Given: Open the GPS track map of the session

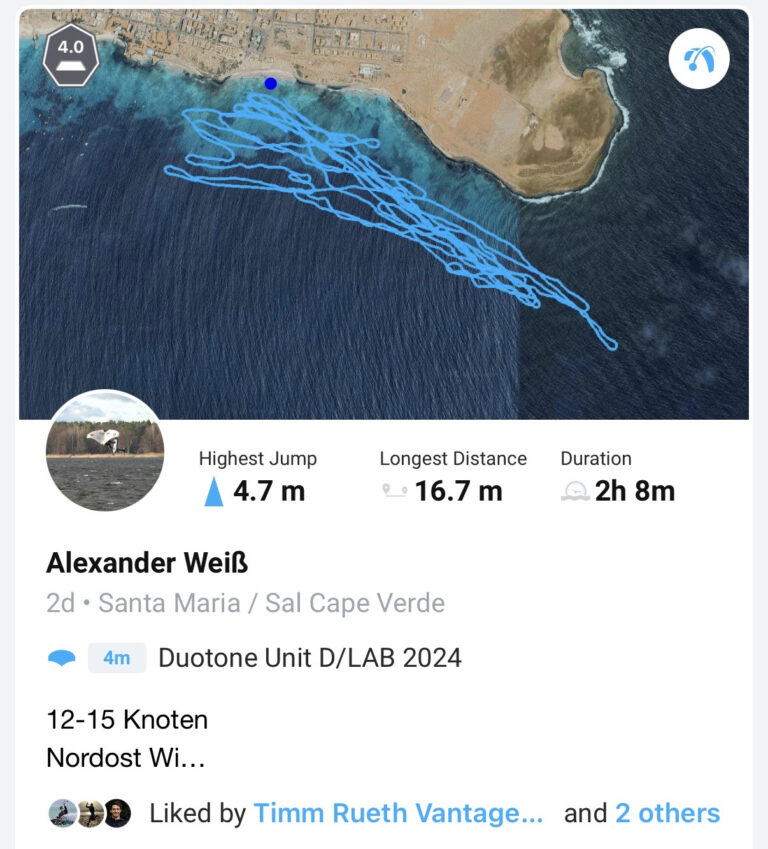Looking at the screenshot, I should [384, 214].
